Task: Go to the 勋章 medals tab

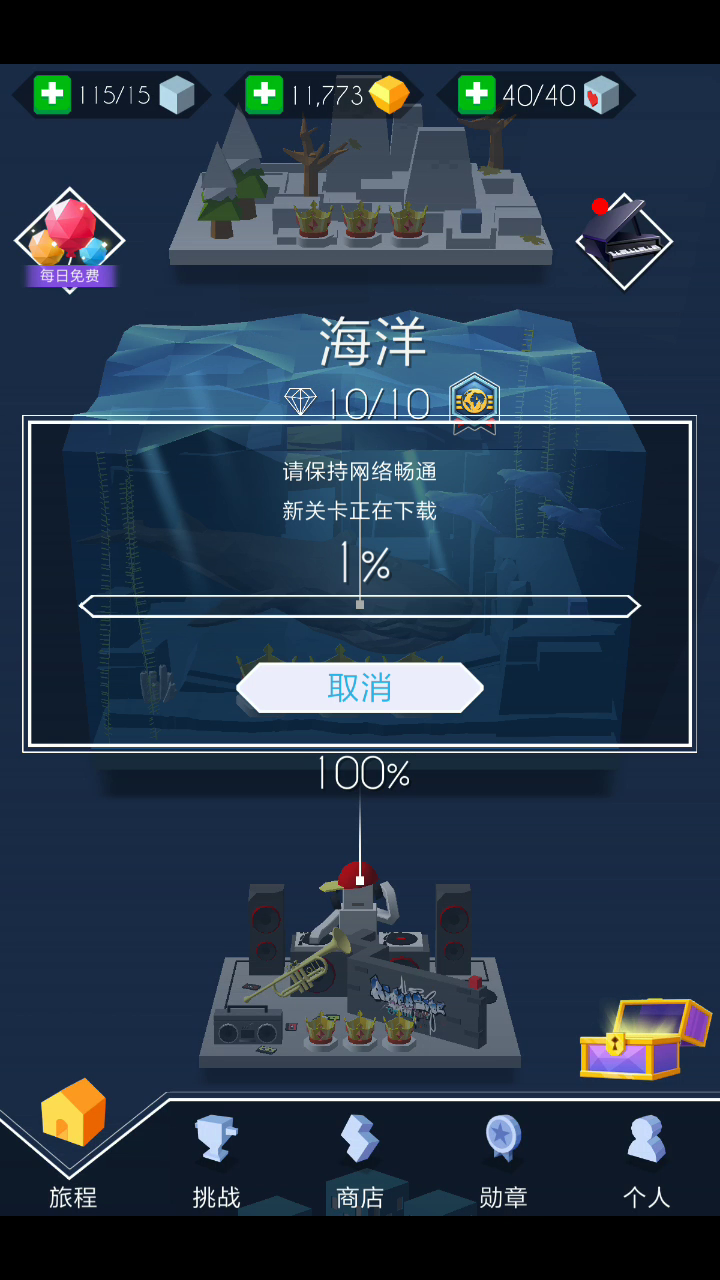Action: [503, 1160]
